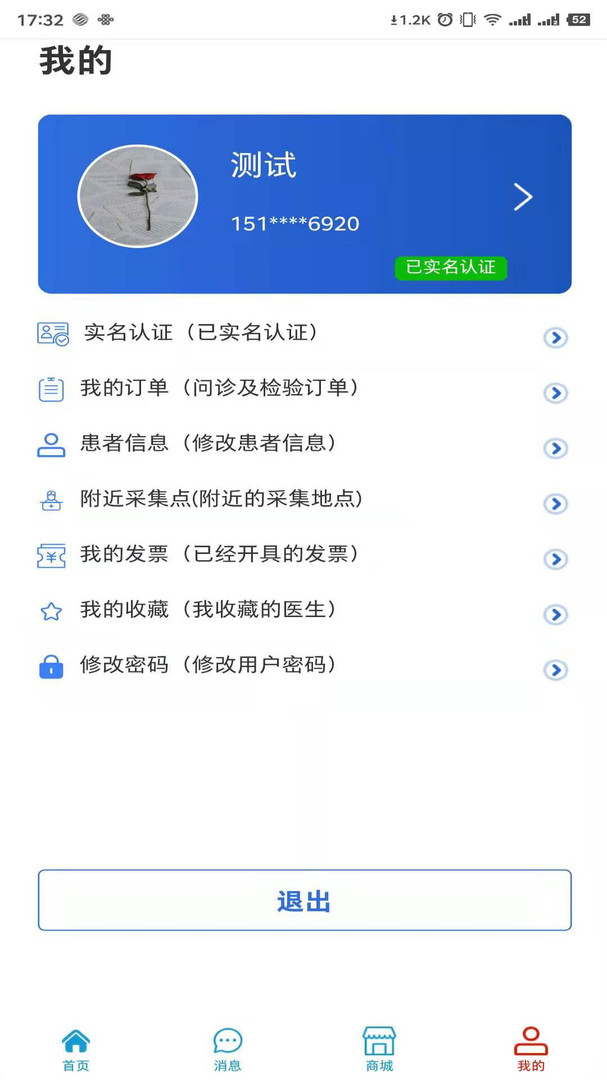
Task: Go to the 消息 messages tab
Action: click(x=228, y=1049)
